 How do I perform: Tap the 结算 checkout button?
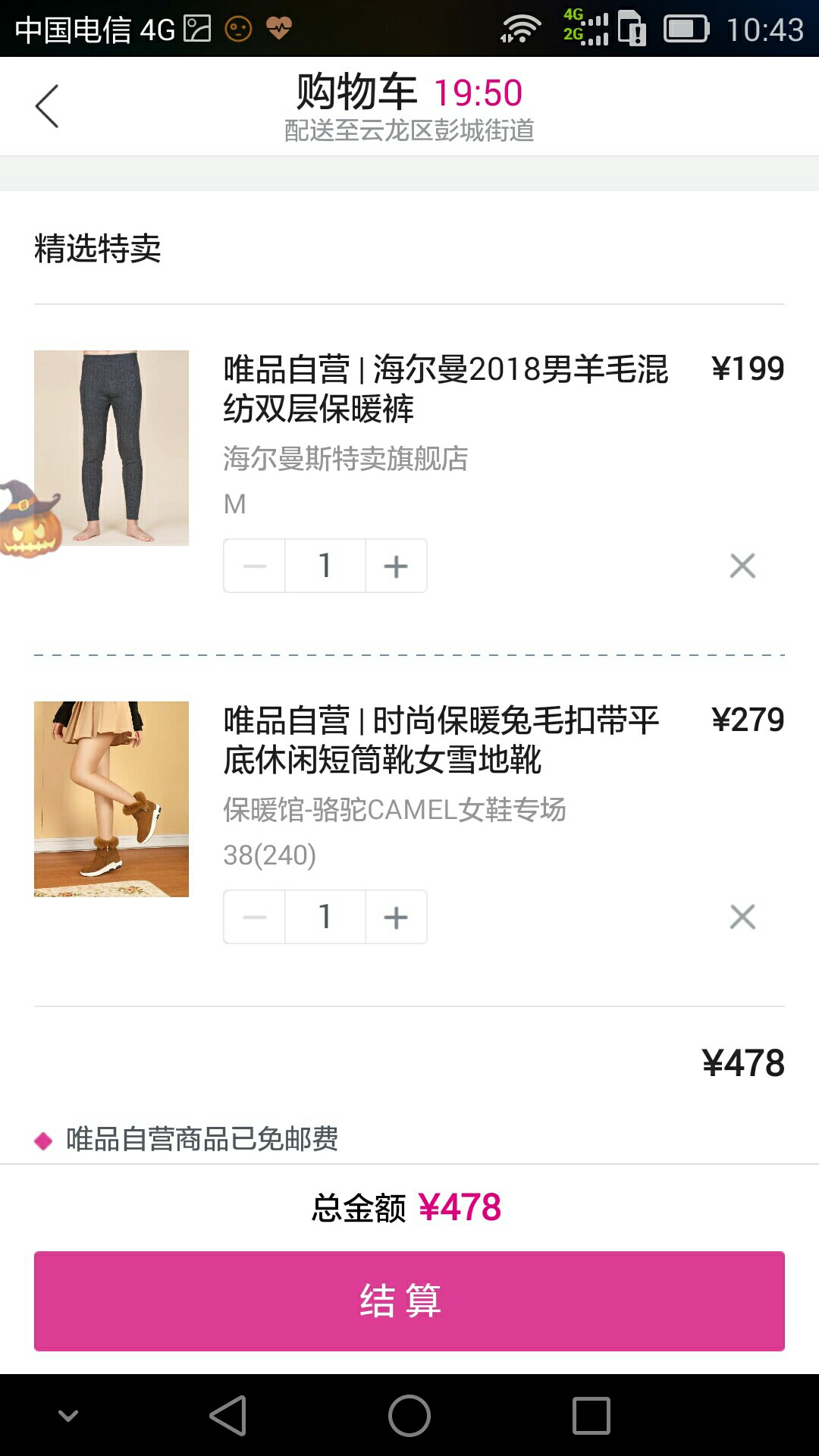click(409, 1301)
